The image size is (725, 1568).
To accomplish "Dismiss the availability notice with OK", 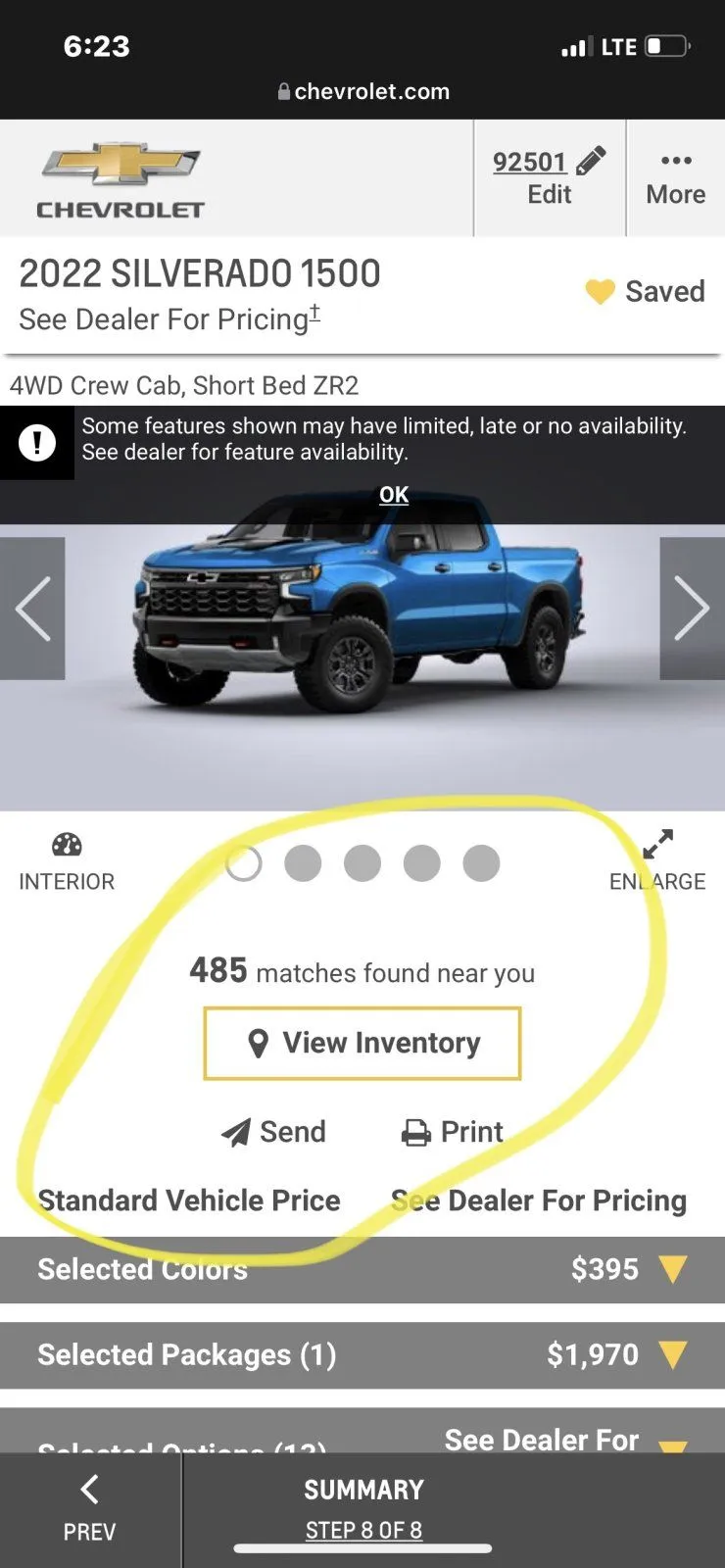I will click(x=394, y=494).
